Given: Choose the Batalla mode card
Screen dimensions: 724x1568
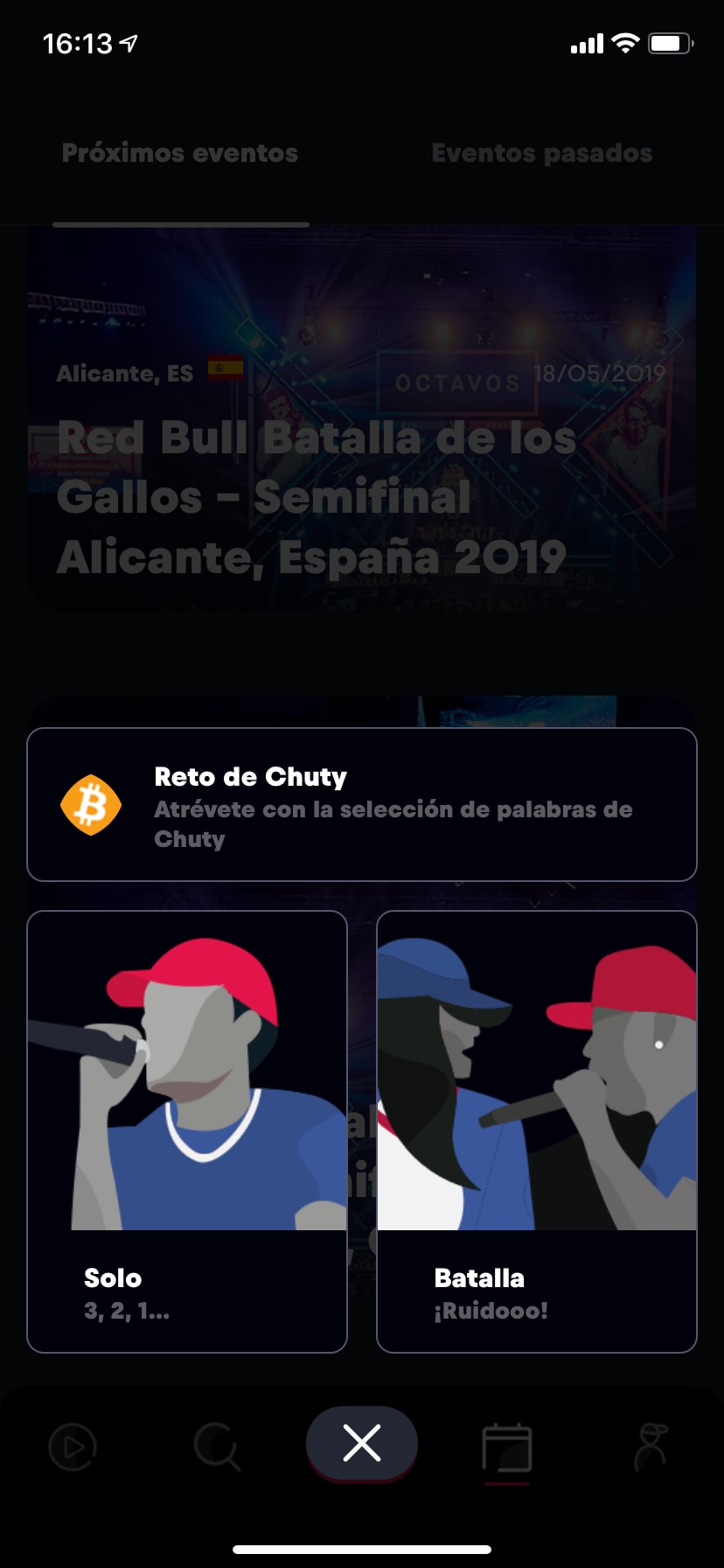Looking at the screenshot, I should click(536, 1130).
